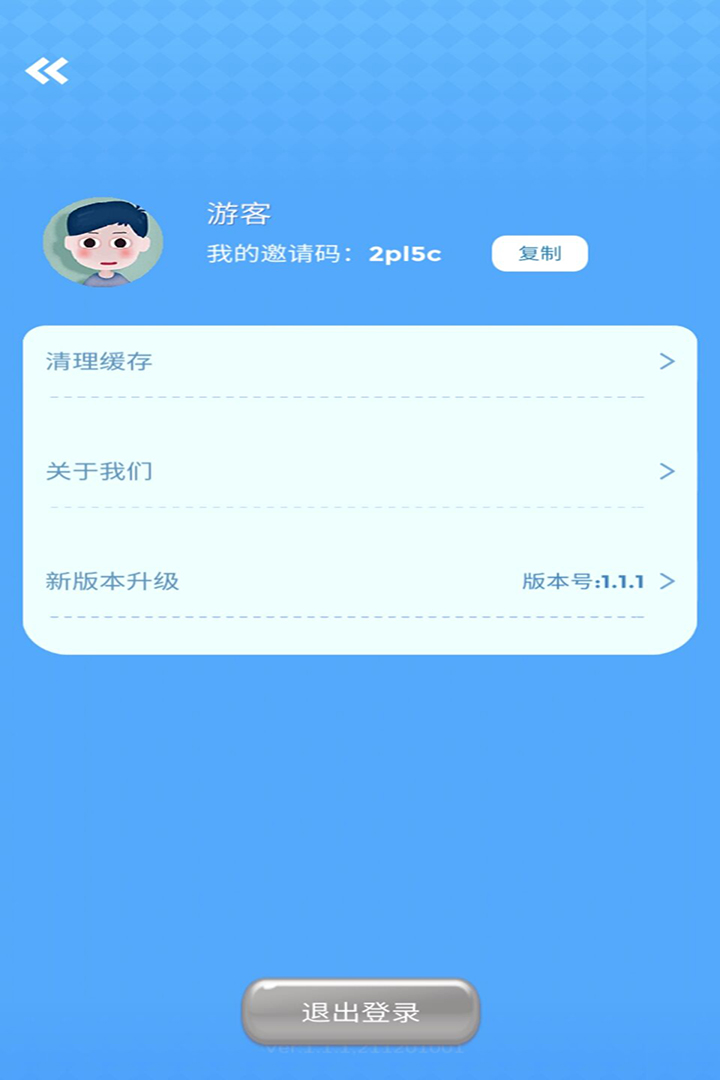This screenshot has height=1080, width=720.
Task: Open the 游客 profile avatar
Action: click(103, 242)
